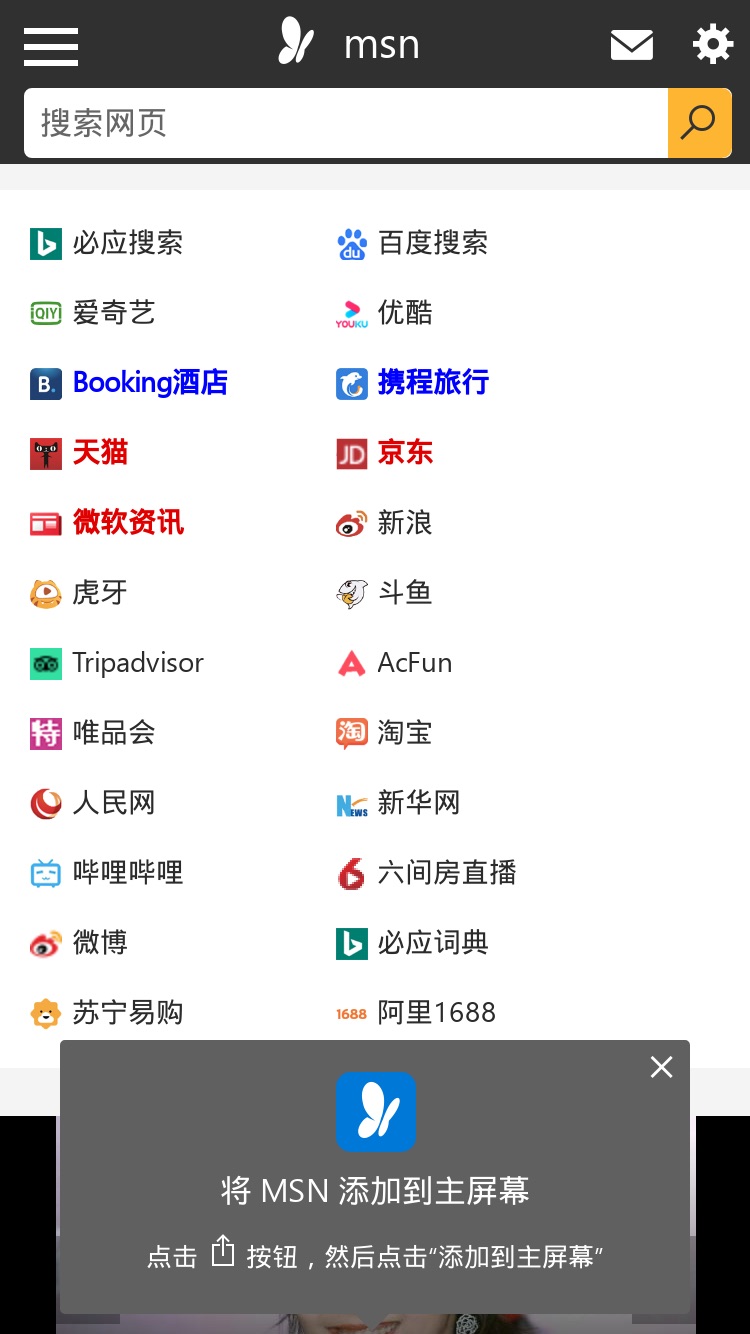Open 必应词典
750x1334 pixels.
pos(412,943)
